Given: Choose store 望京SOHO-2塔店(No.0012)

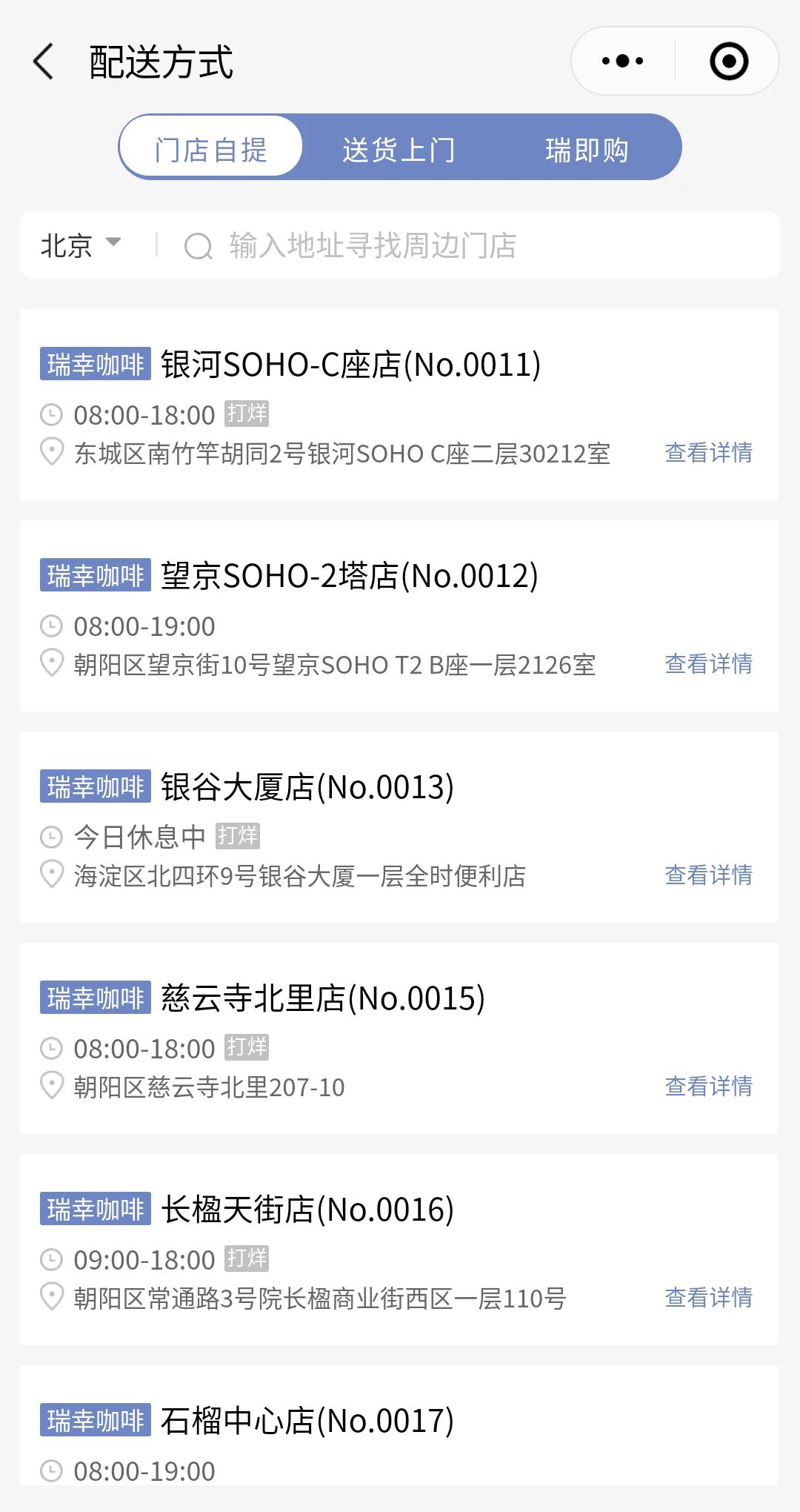Looking at the screenshot, I should [348, 577].
